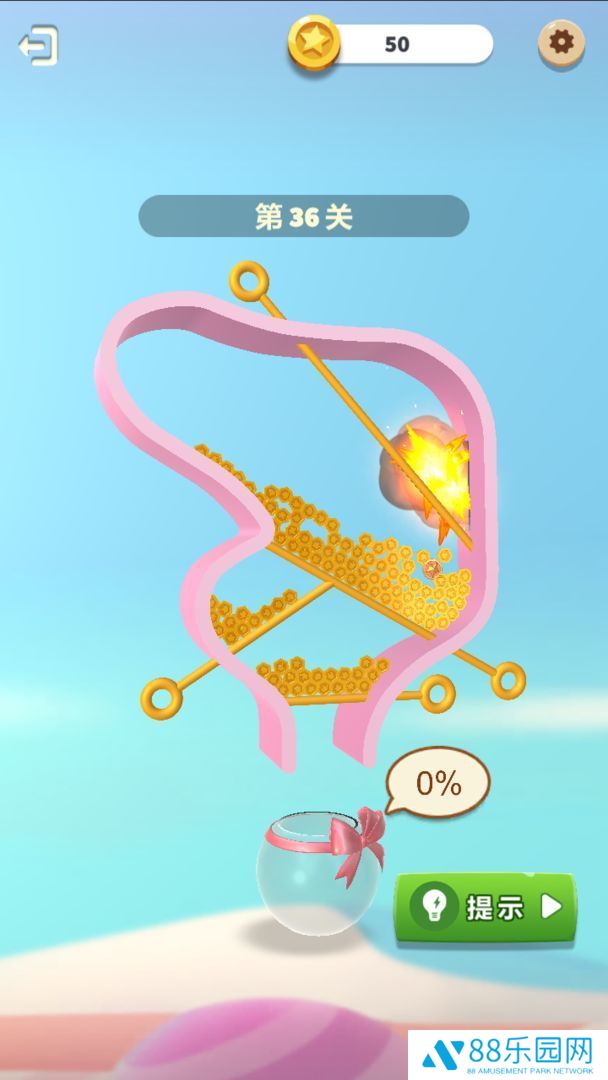
Task: Tap the bottom-middle pin ring
Action: (437, 692)
